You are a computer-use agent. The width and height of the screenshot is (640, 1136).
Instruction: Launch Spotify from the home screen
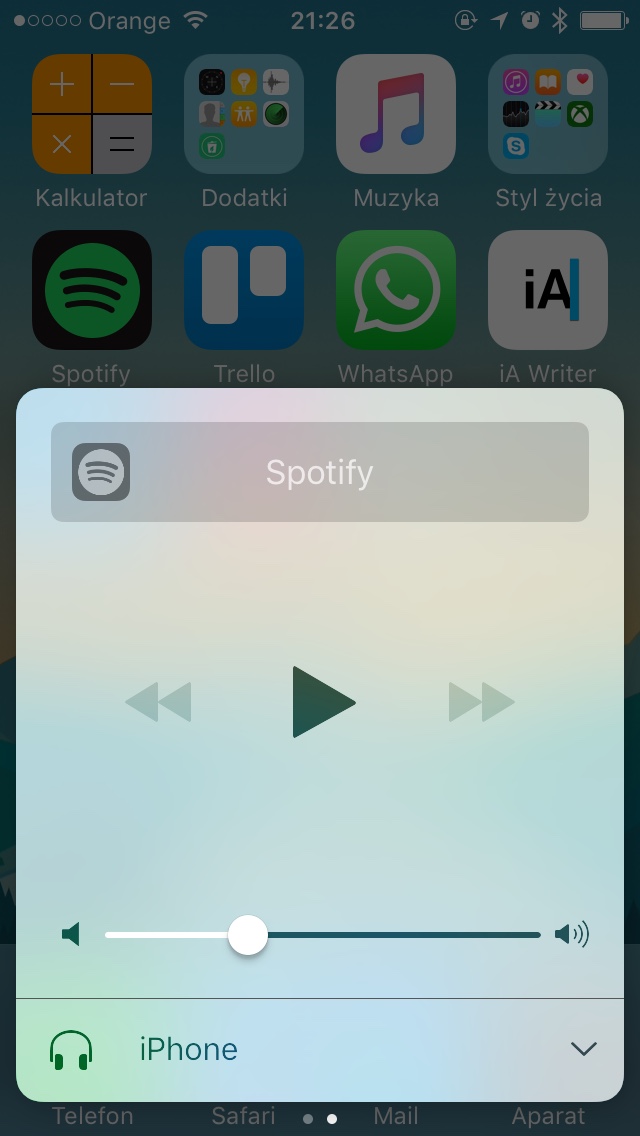pyautogui.click(x=92, y=290)
